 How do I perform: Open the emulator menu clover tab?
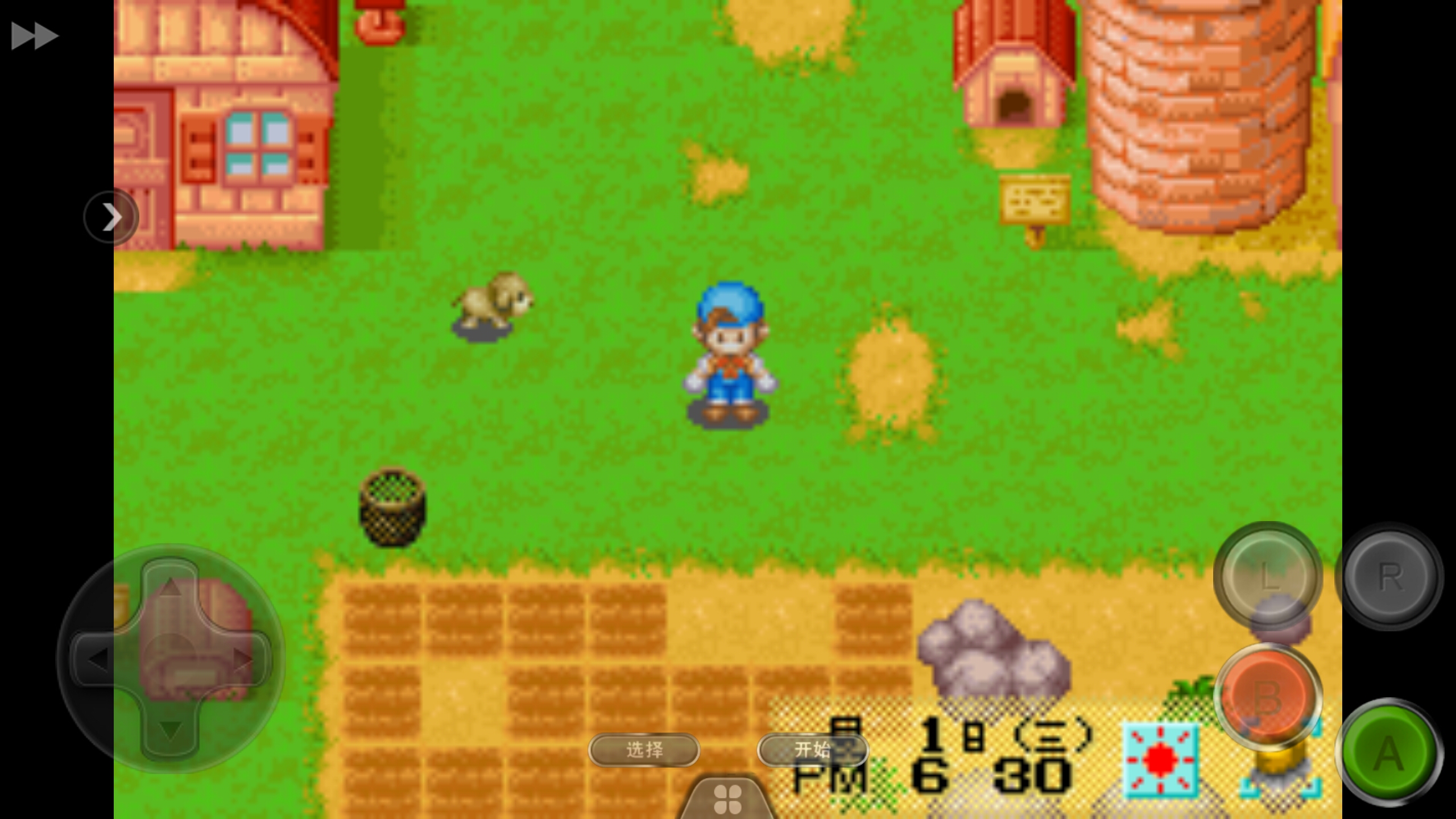tap(727, 799)
